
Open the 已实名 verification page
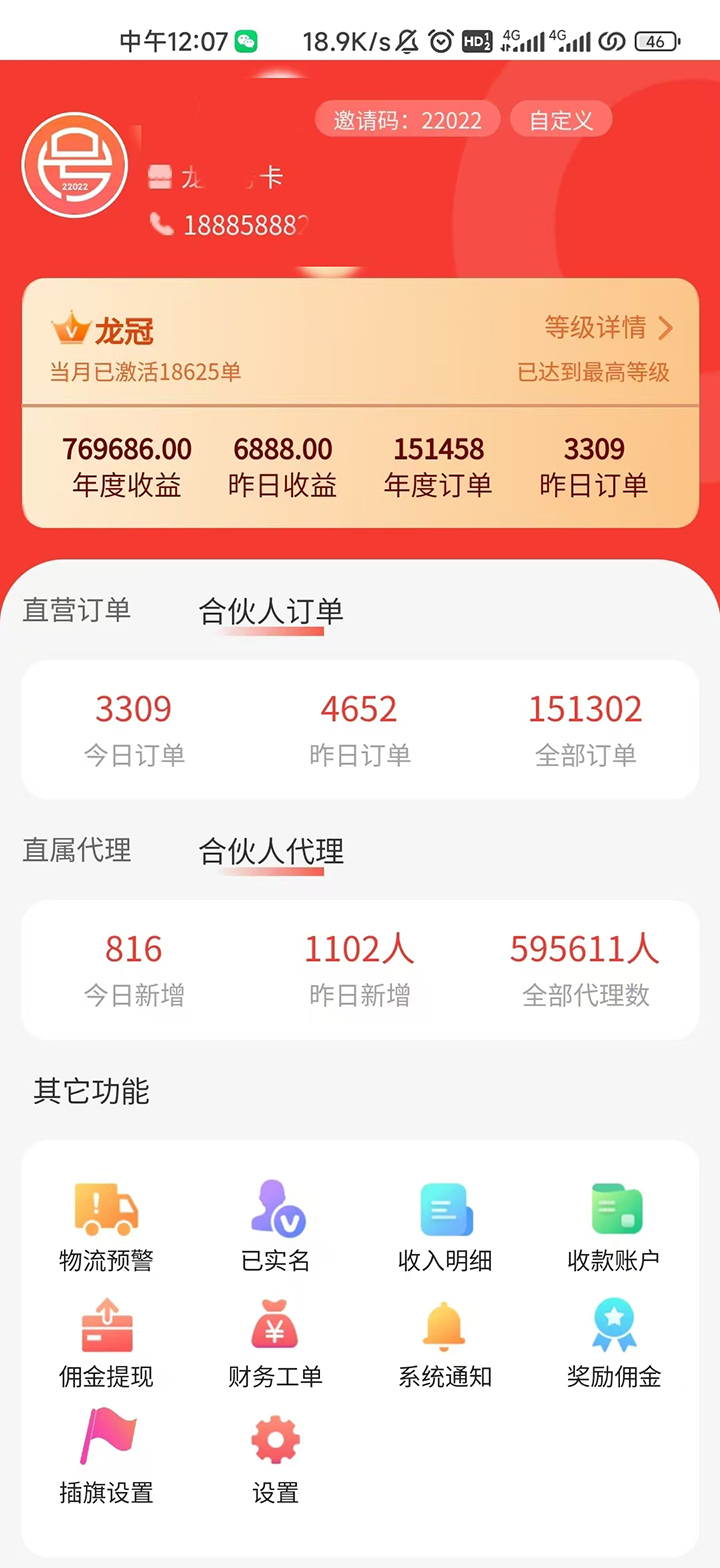(276, 1227)
